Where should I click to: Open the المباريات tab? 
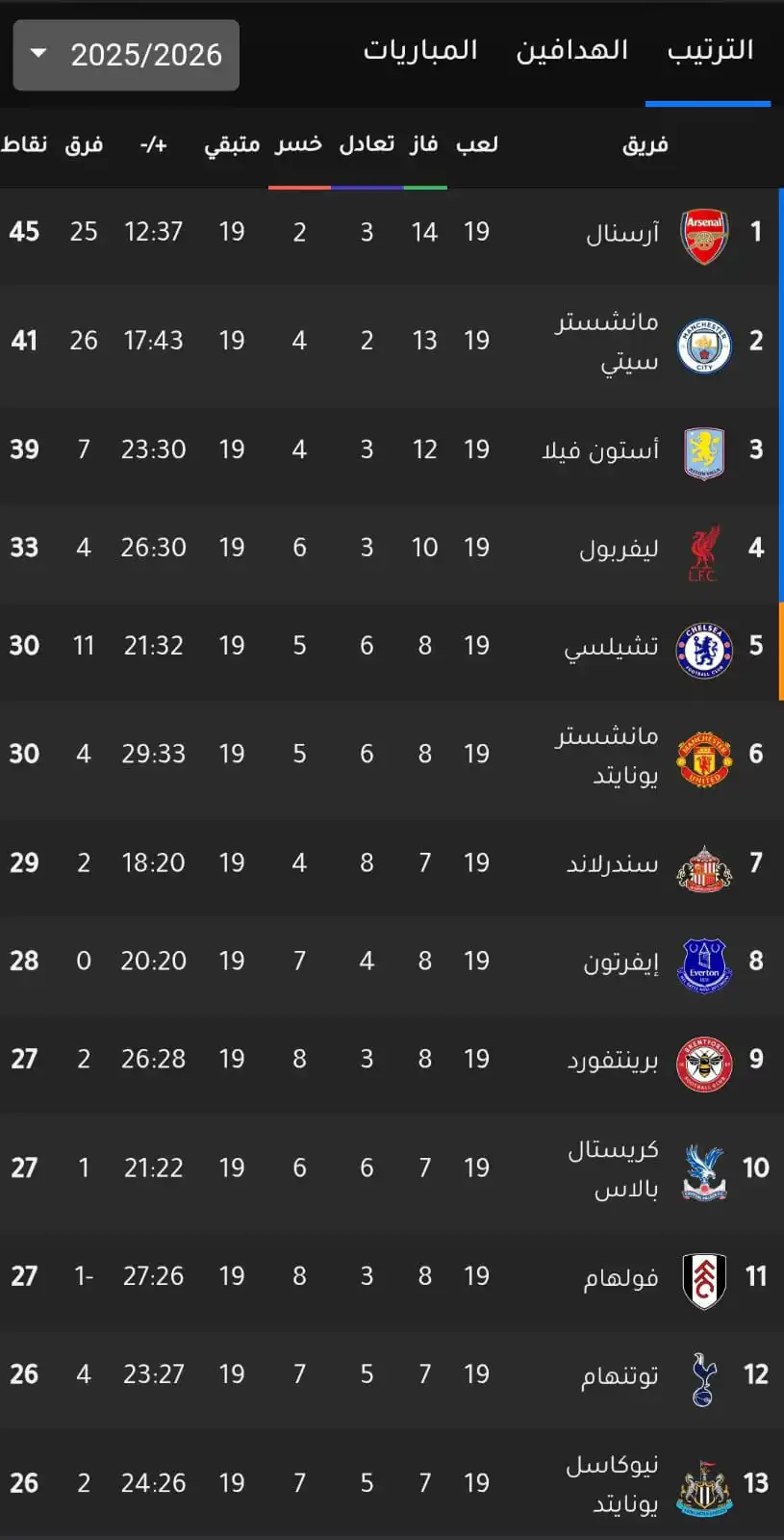click(420, 49)
